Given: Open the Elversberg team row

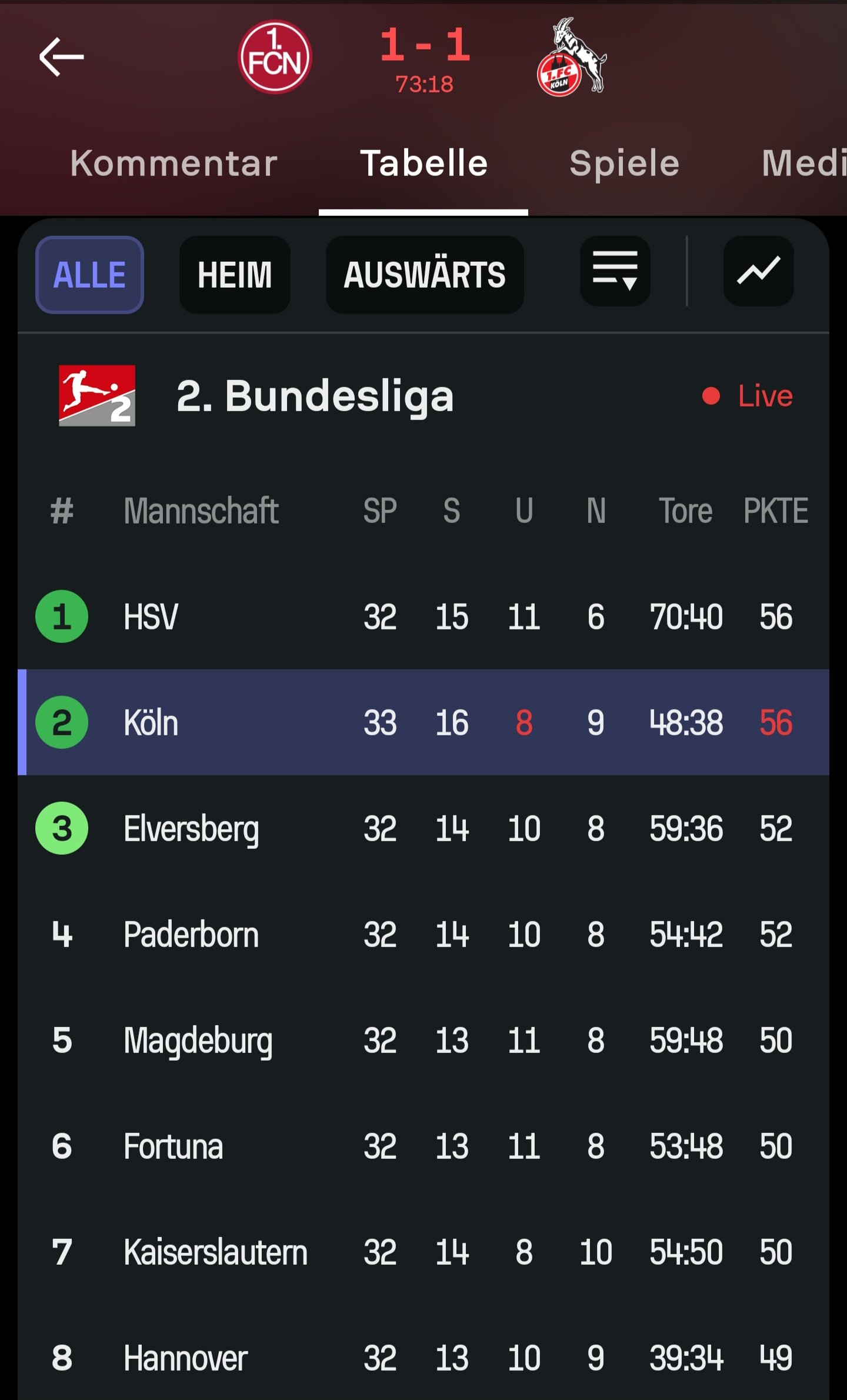Looking at the screenshot, I should [x=423, y=828].
